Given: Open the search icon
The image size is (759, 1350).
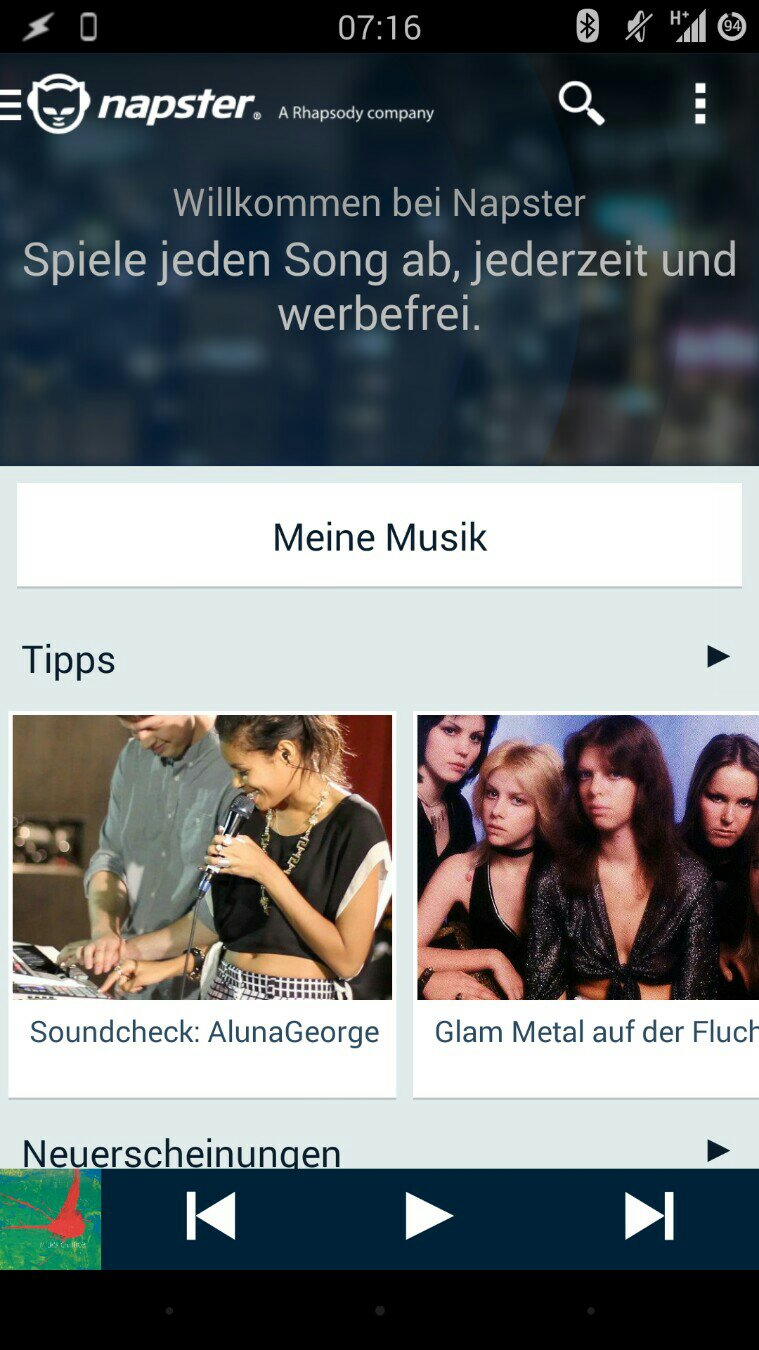Looking at the screenshot, I should (581, 103).
